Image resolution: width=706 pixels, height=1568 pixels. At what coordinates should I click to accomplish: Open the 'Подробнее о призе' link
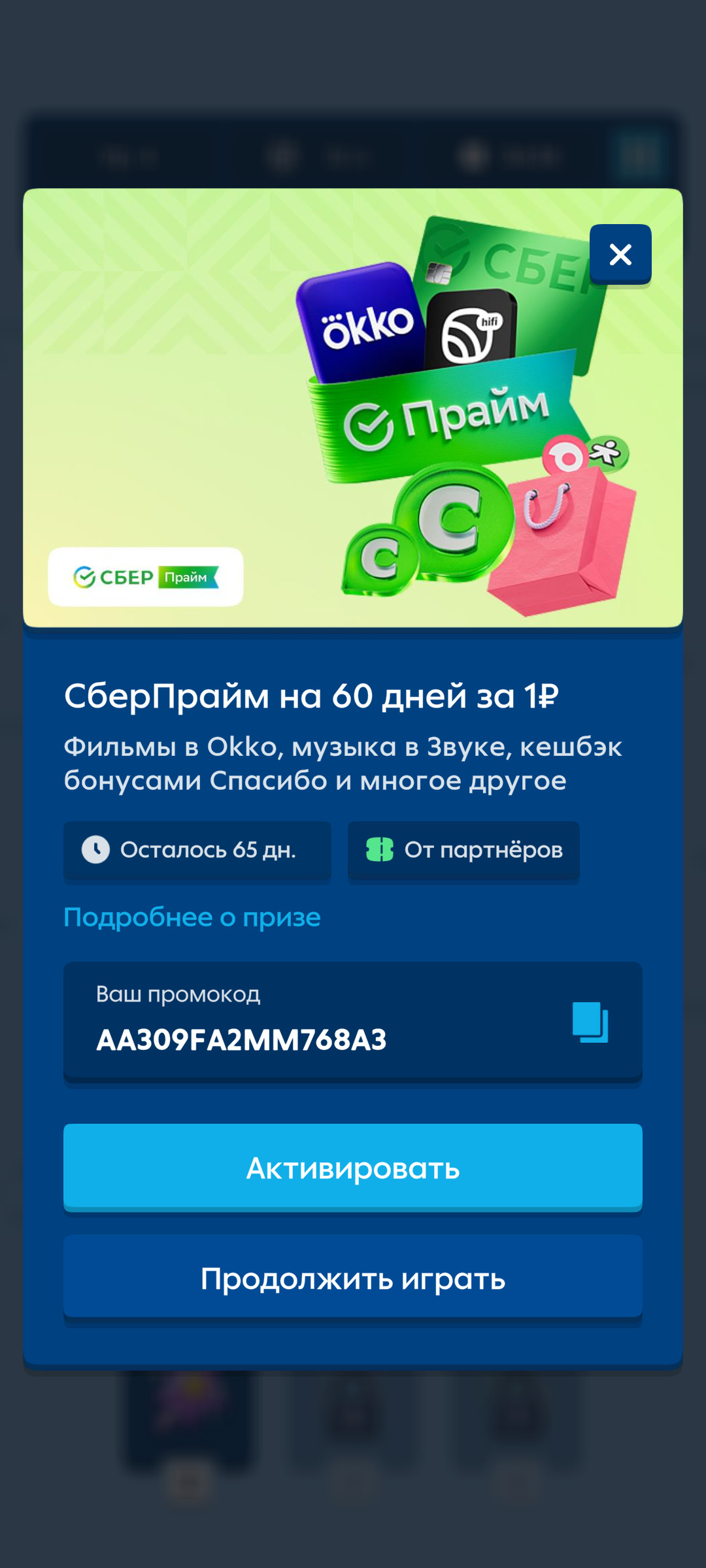click(192, 917)
